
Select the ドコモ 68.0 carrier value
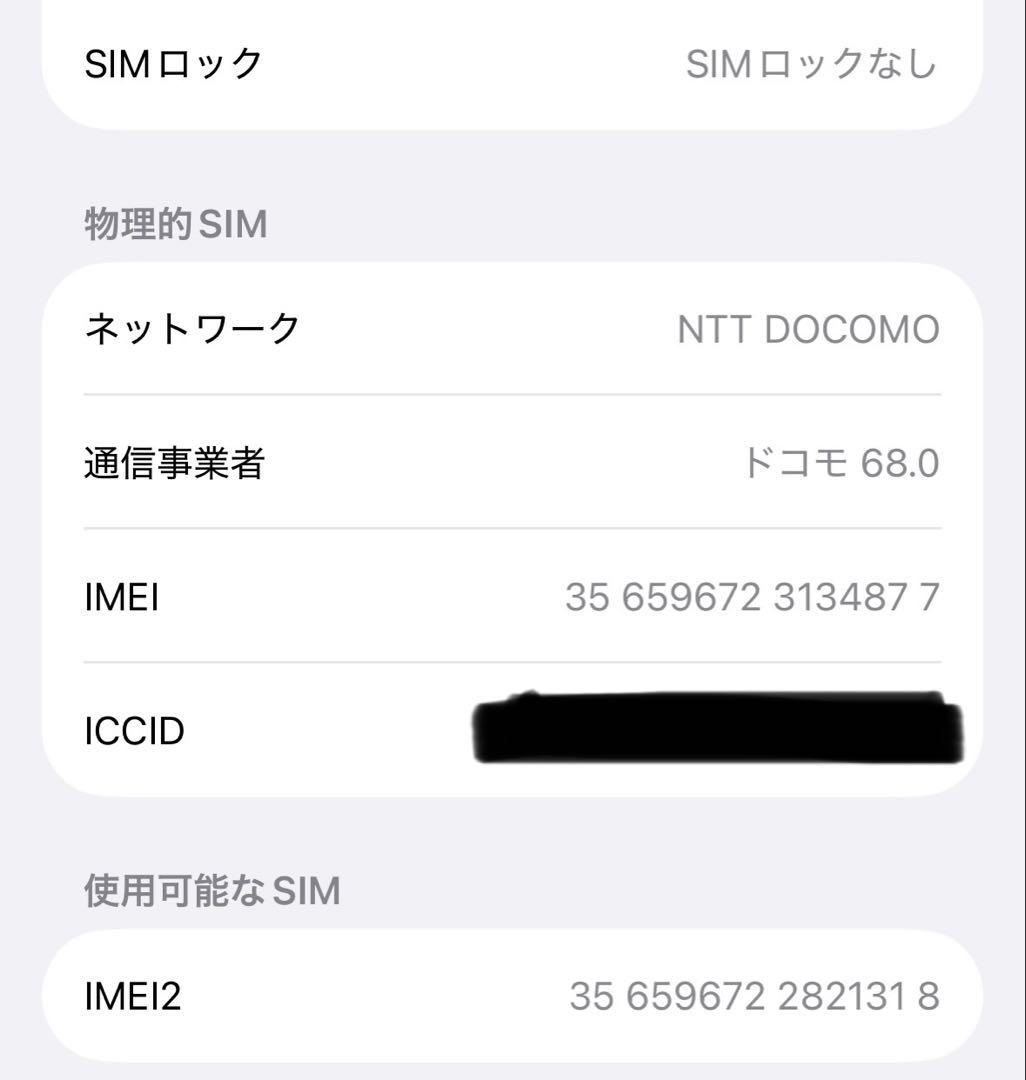coord(840,462)
